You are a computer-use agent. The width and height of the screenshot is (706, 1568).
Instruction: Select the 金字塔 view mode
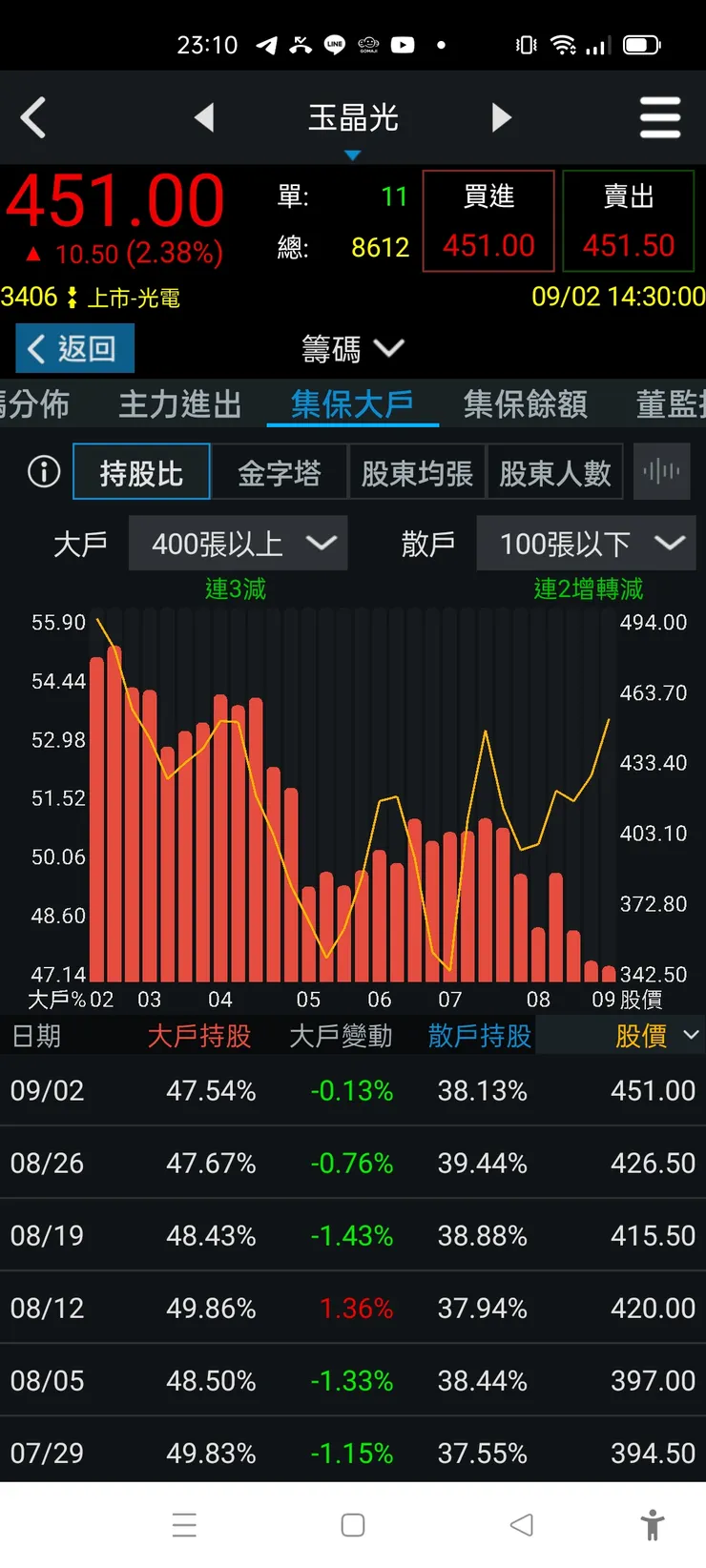pyautogui.click(x=280, y=471)
